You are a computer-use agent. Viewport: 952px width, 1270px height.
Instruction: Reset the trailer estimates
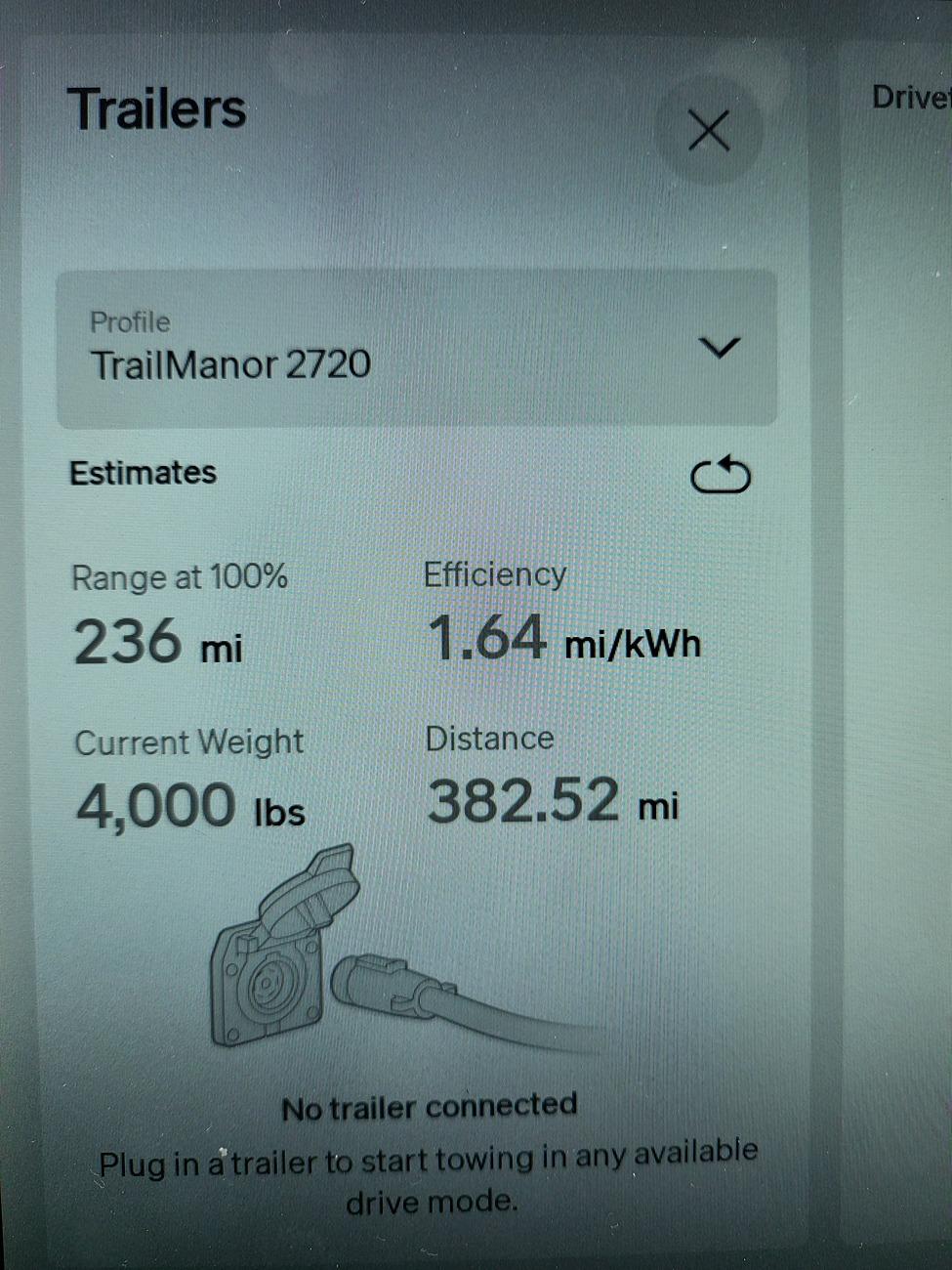click(x=720, y=476)
